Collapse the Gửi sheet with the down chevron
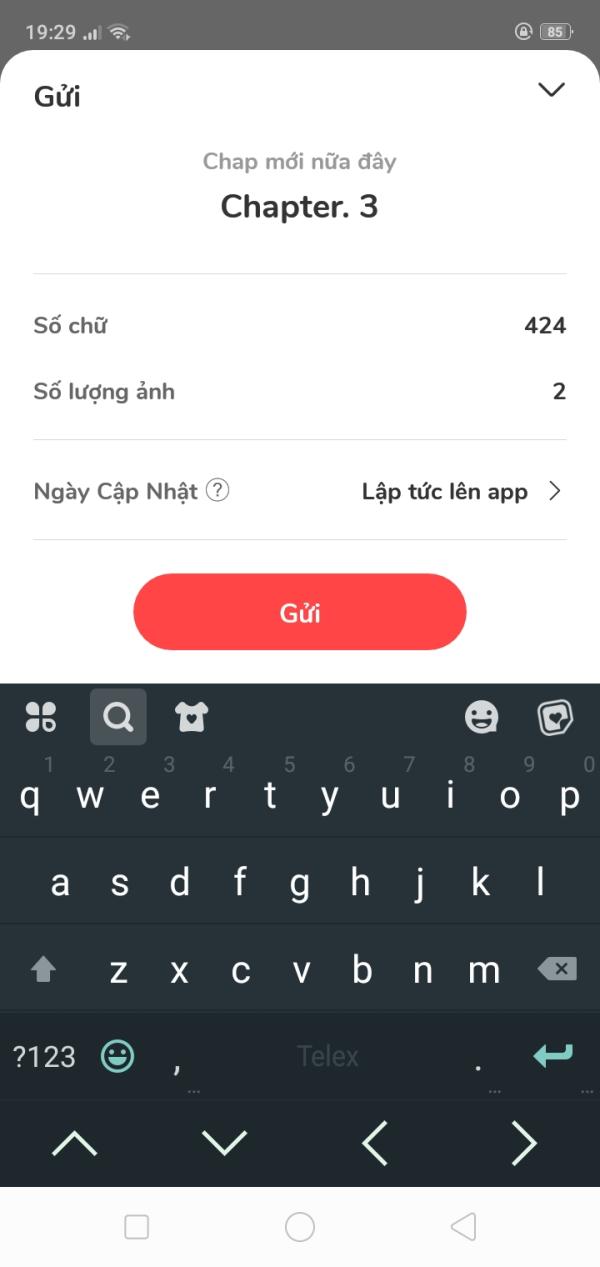The image size is (600, 1267). 551,90
